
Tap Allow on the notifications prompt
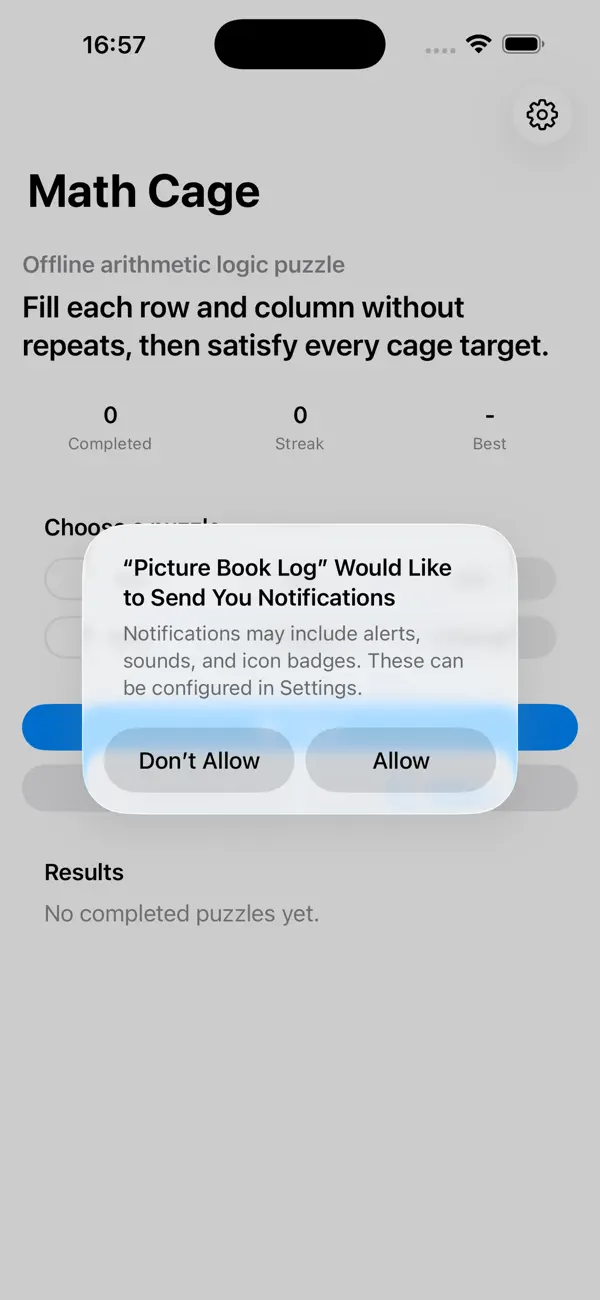click(x=401, y=761)
